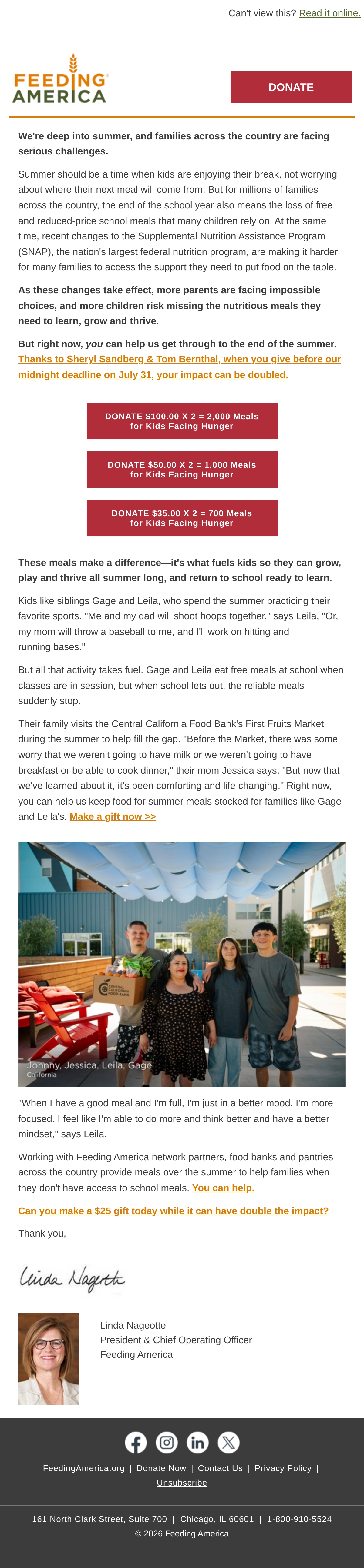View the Privacy Policy
Viewport: 364px width, 1568px height.
click(x=283, y=1468)
